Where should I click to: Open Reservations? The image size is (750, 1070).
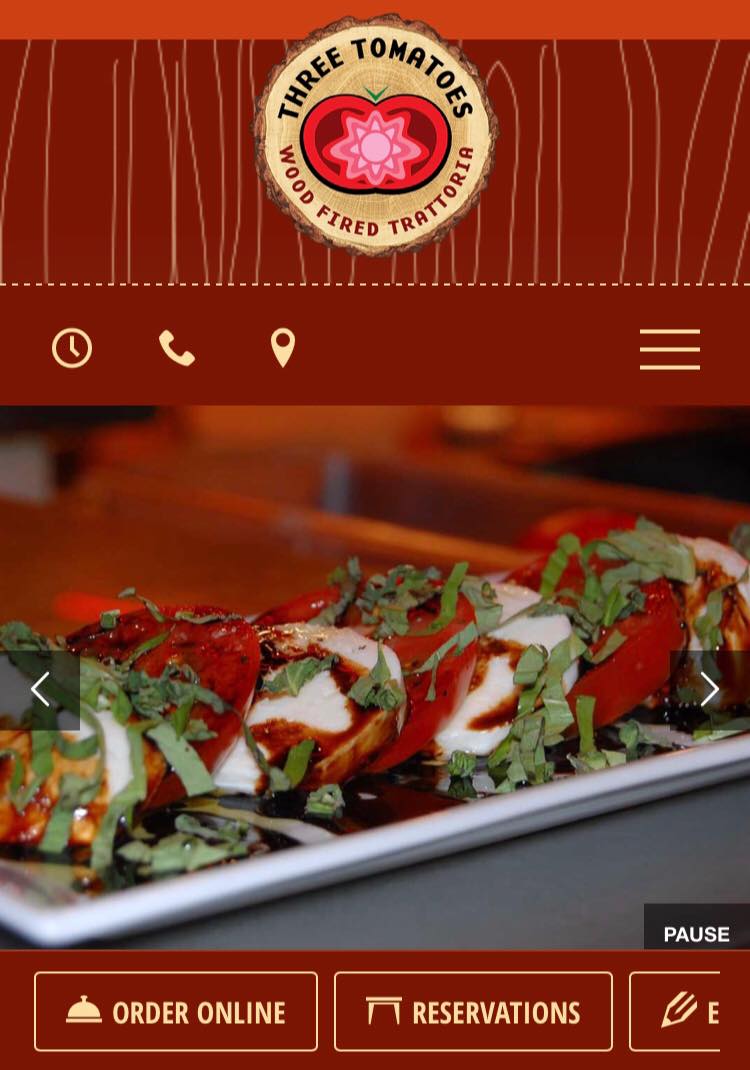click(x=473, y=1012)
